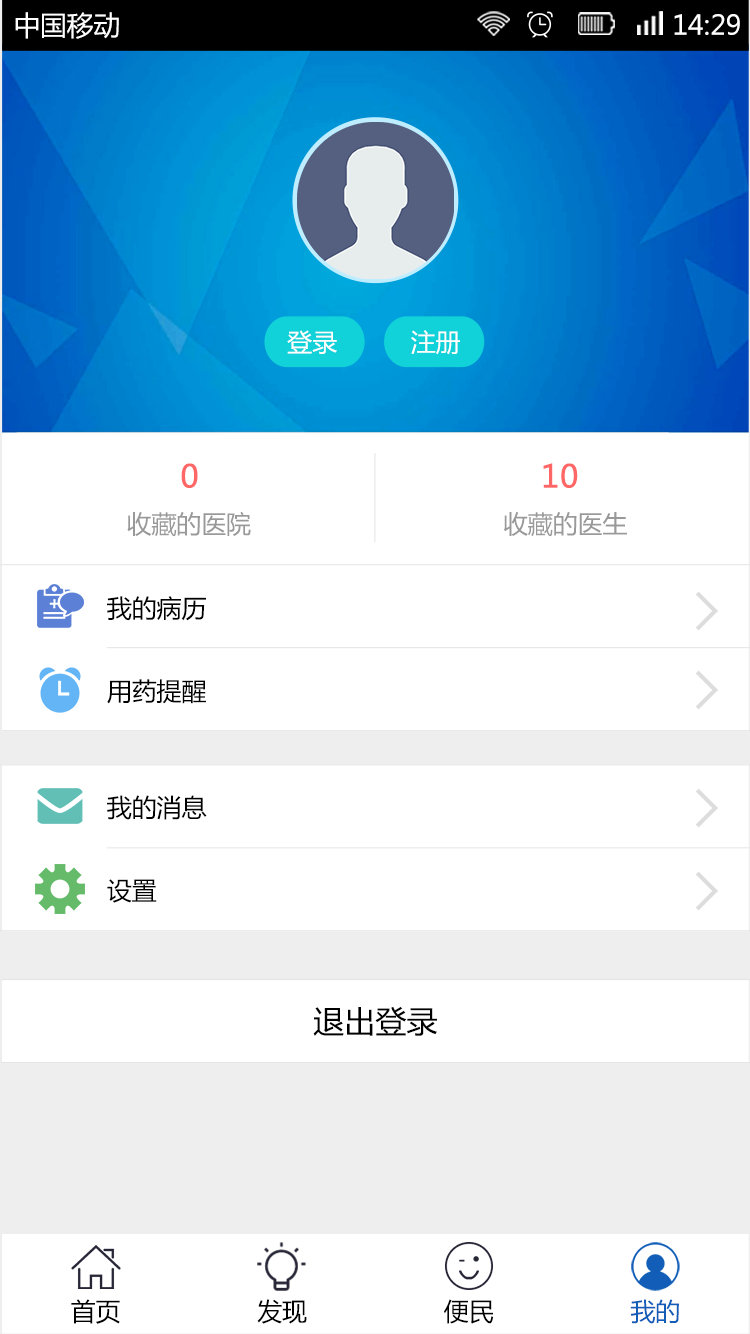Tap the 注册 register button
Image resolution: width=750 pixels, height=1334 pixels.
point(434,342)
